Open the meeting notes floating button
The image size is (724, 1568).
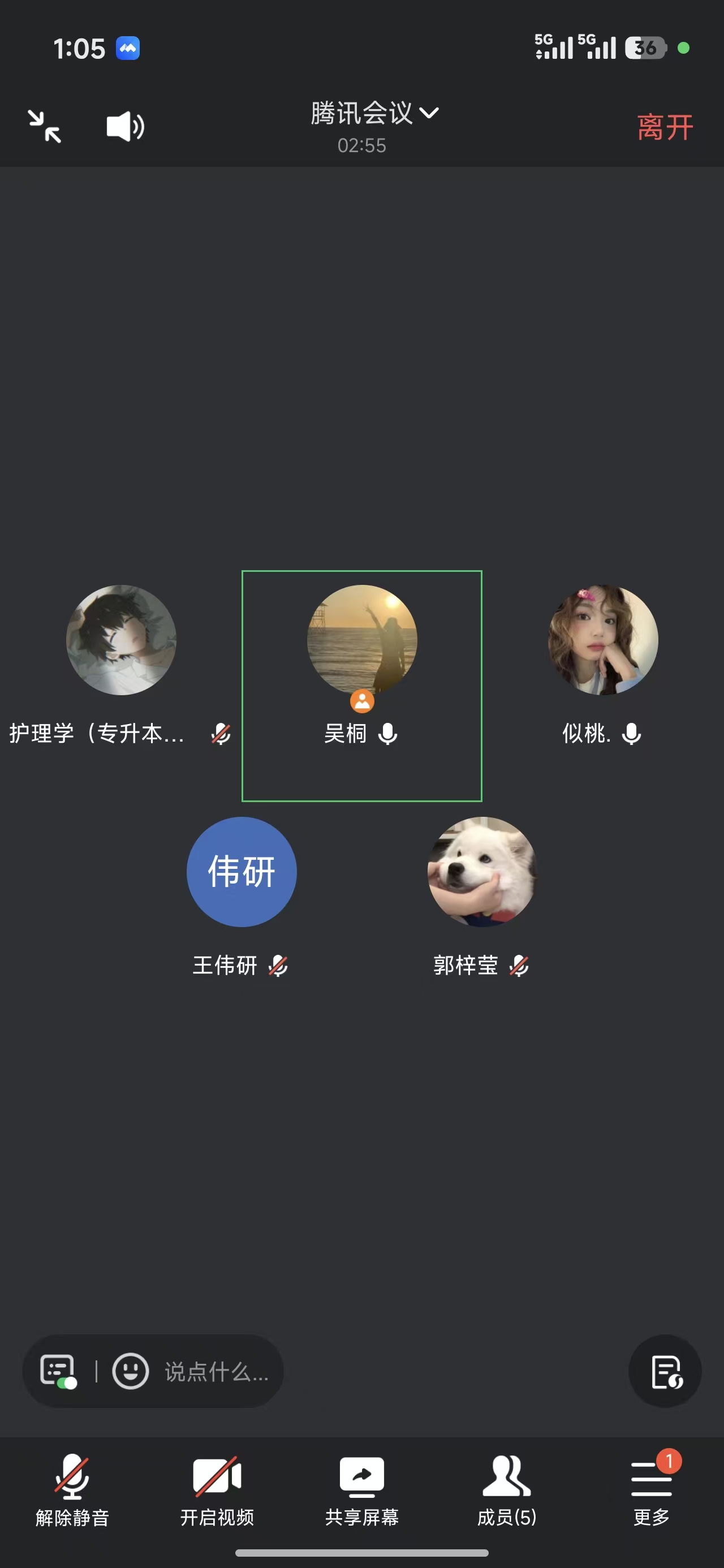[x=665, y=1371]
